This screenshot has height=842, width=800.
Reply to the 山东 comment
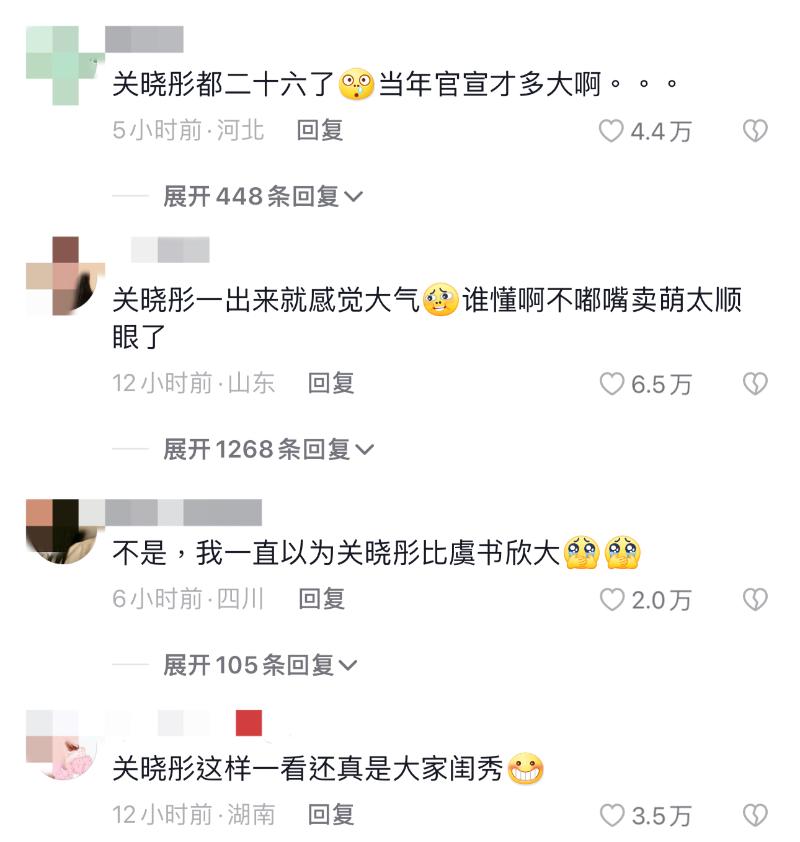331,383
